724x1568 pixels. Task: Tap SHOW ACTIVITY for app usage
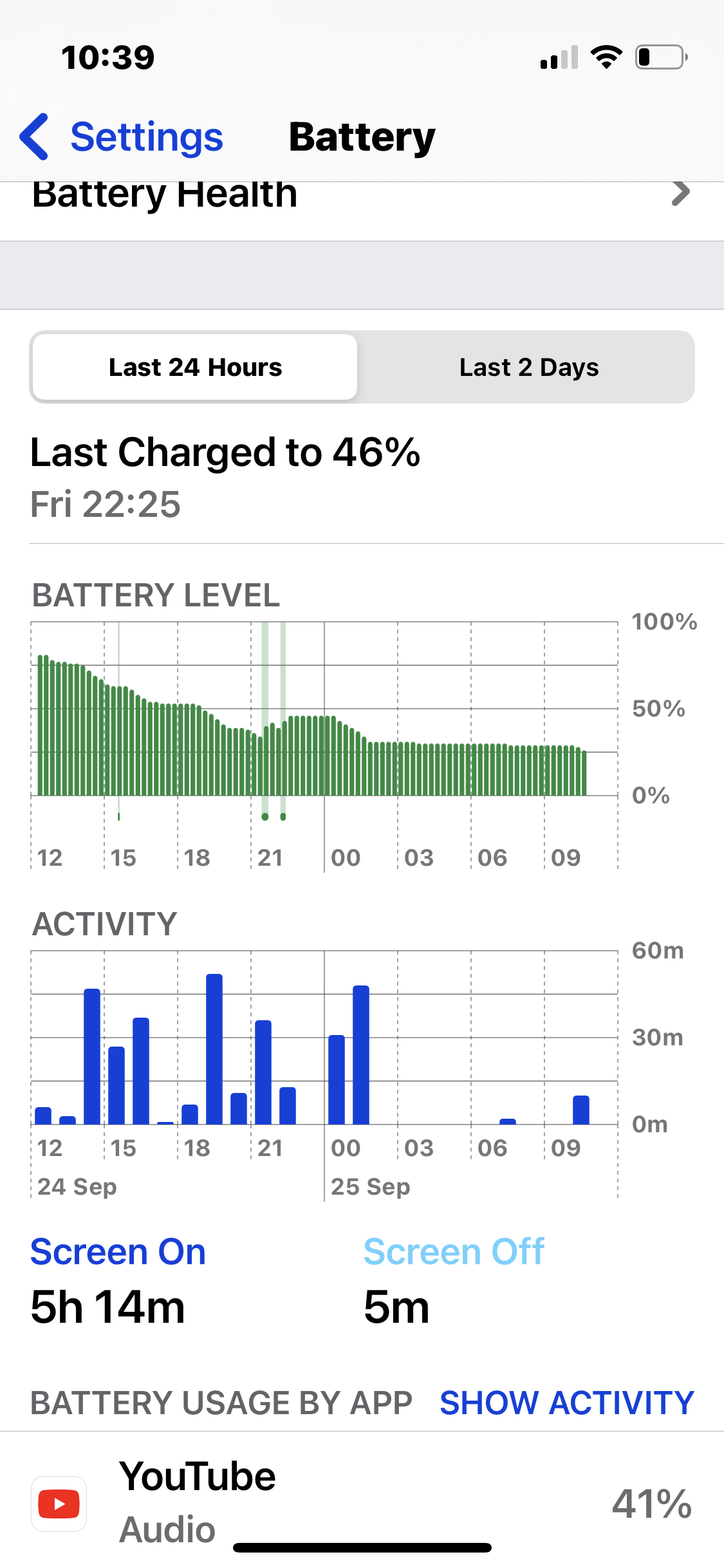tap(566, 1403)
